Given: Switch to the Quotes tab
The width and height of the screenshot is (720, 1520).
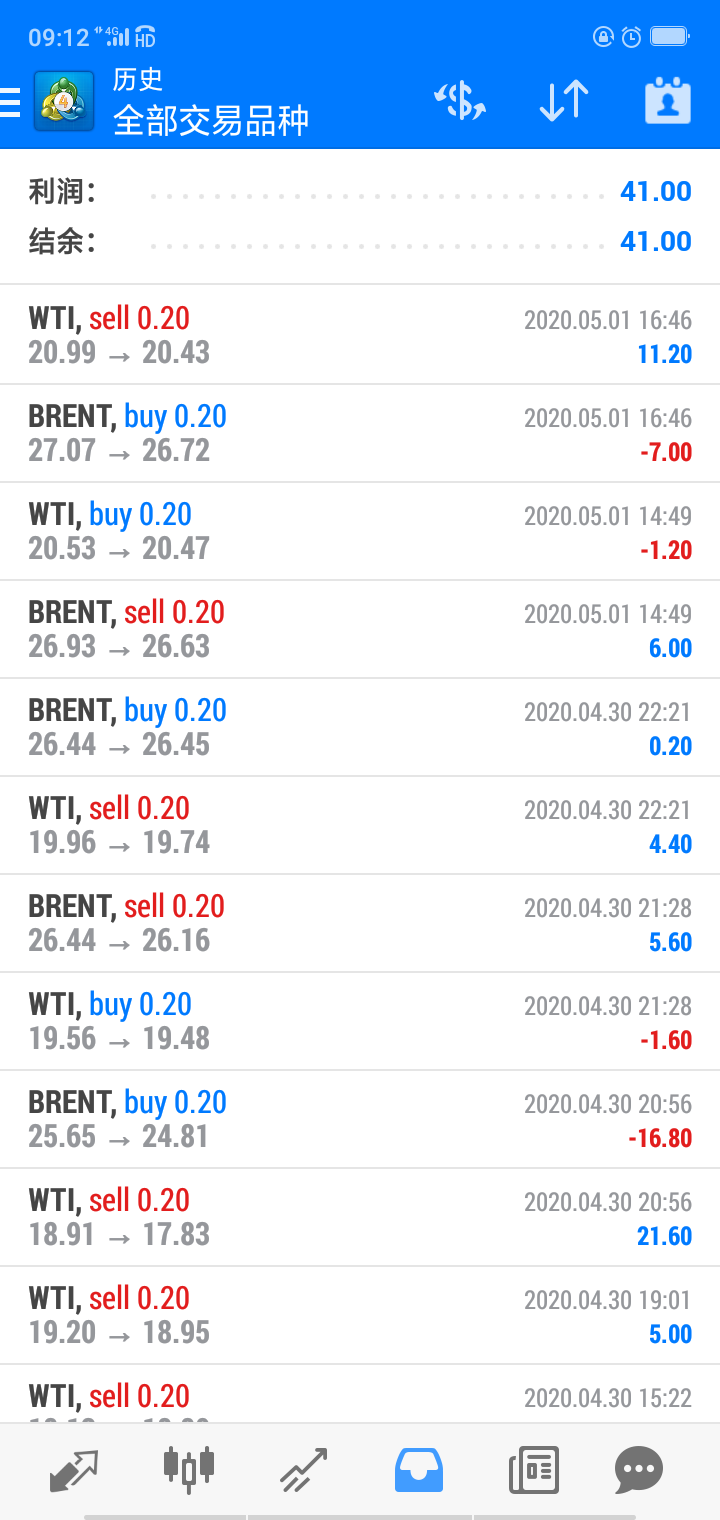Looking at the screenshot, I should click(x=74, y=1470).
